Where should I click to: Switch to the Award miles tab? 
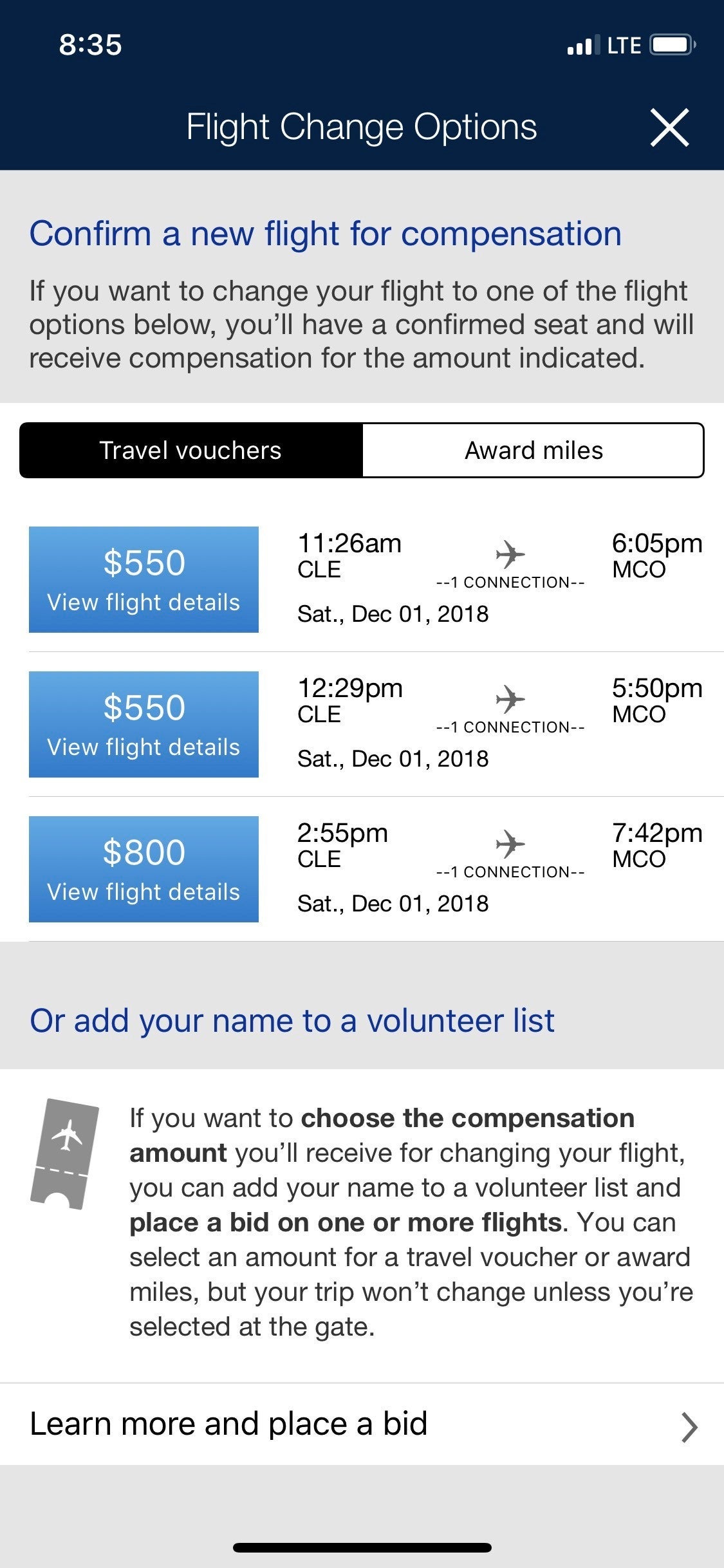point(534,451)
